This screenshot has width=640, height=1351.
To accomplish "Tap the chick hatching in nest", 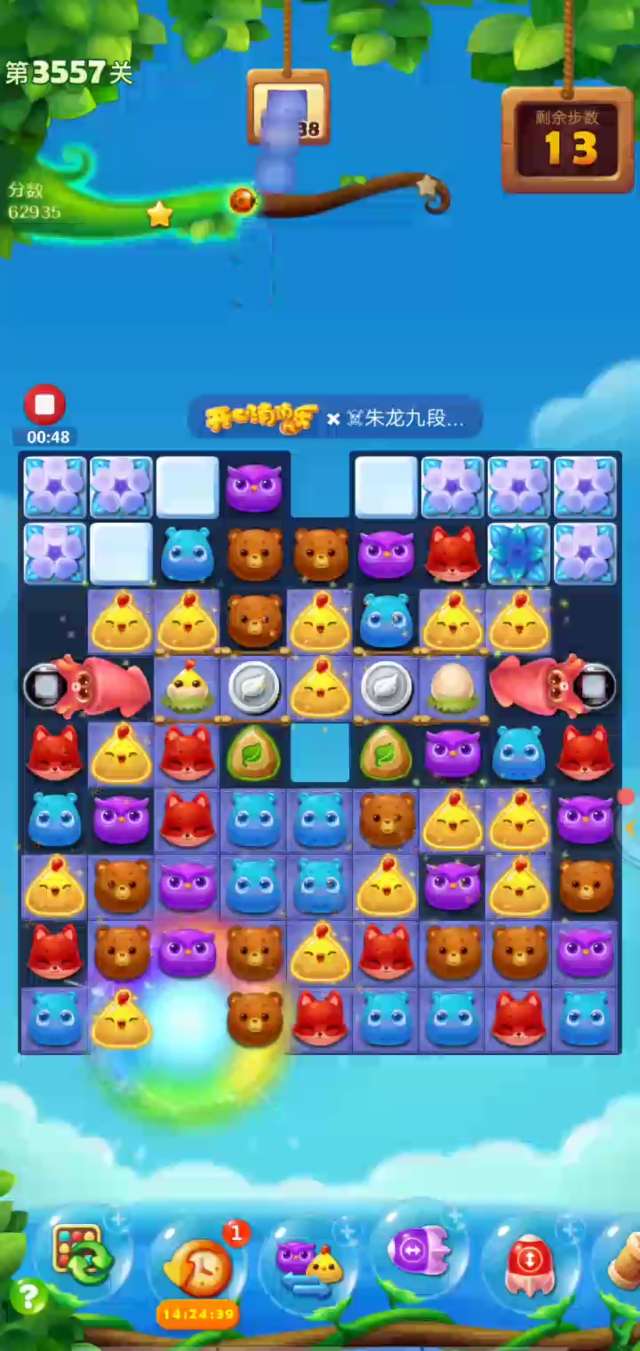I will (x=187, y=686).
